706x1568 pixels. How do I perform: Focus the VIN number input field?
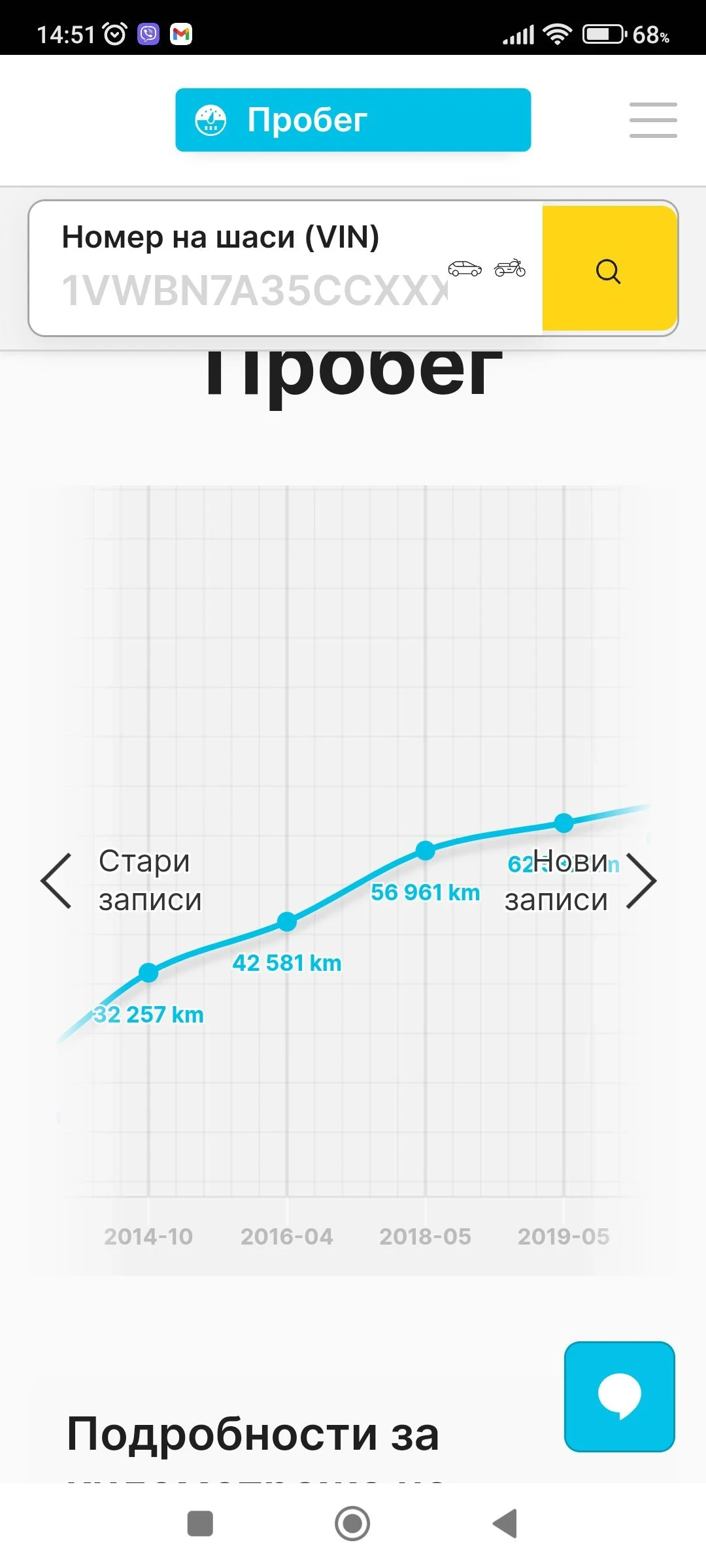coord(255,289)
